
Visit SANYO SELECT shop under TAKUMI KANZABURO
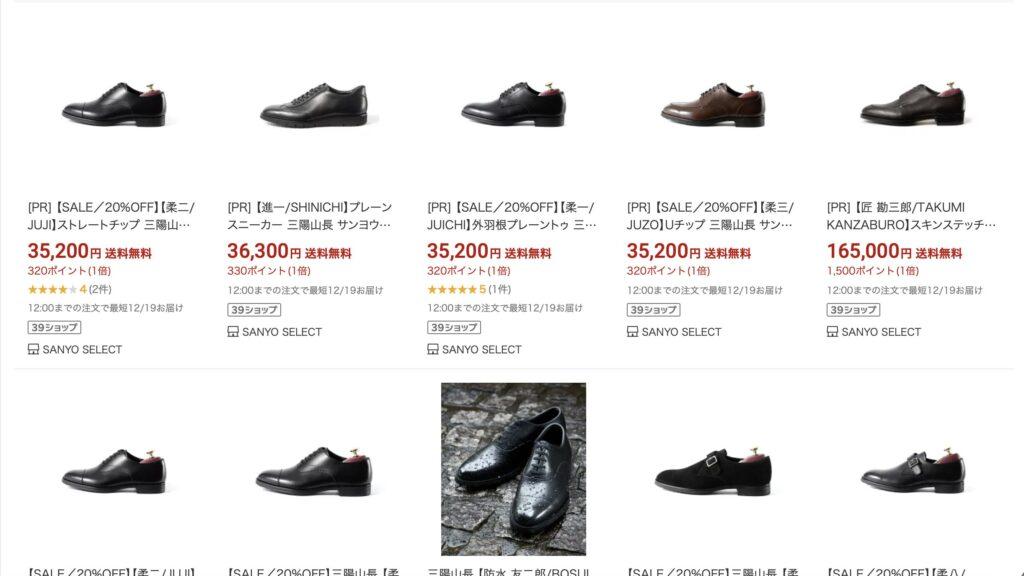881,332
